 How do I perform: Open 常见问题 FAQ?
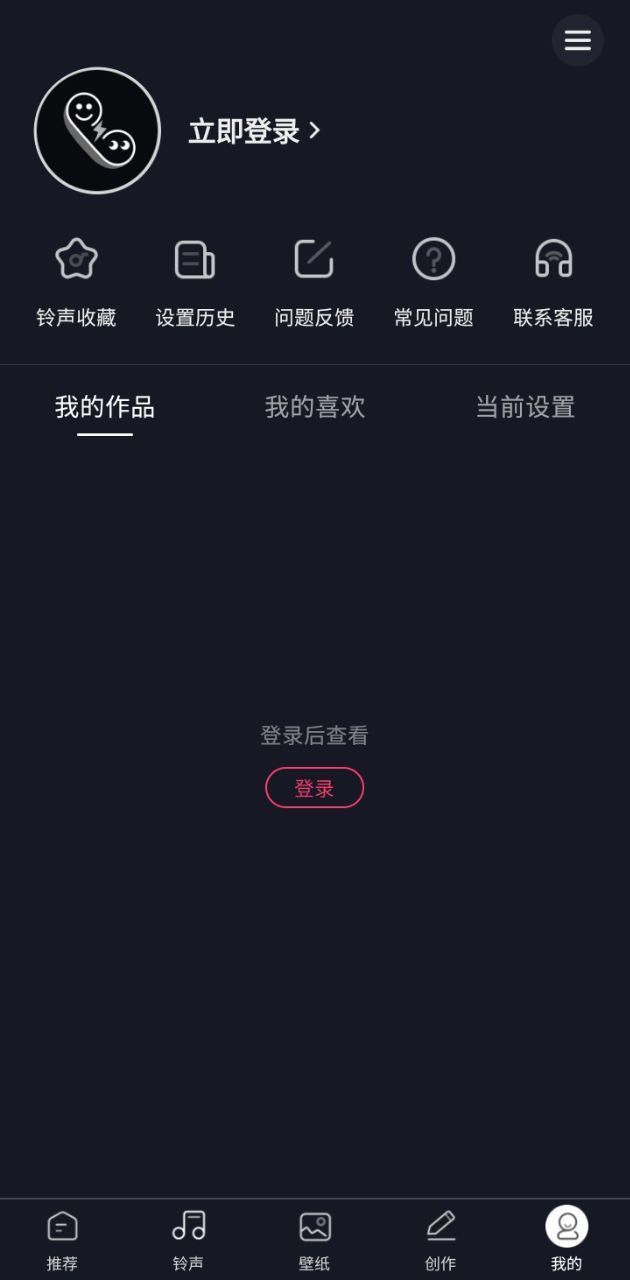pos(433,283)
